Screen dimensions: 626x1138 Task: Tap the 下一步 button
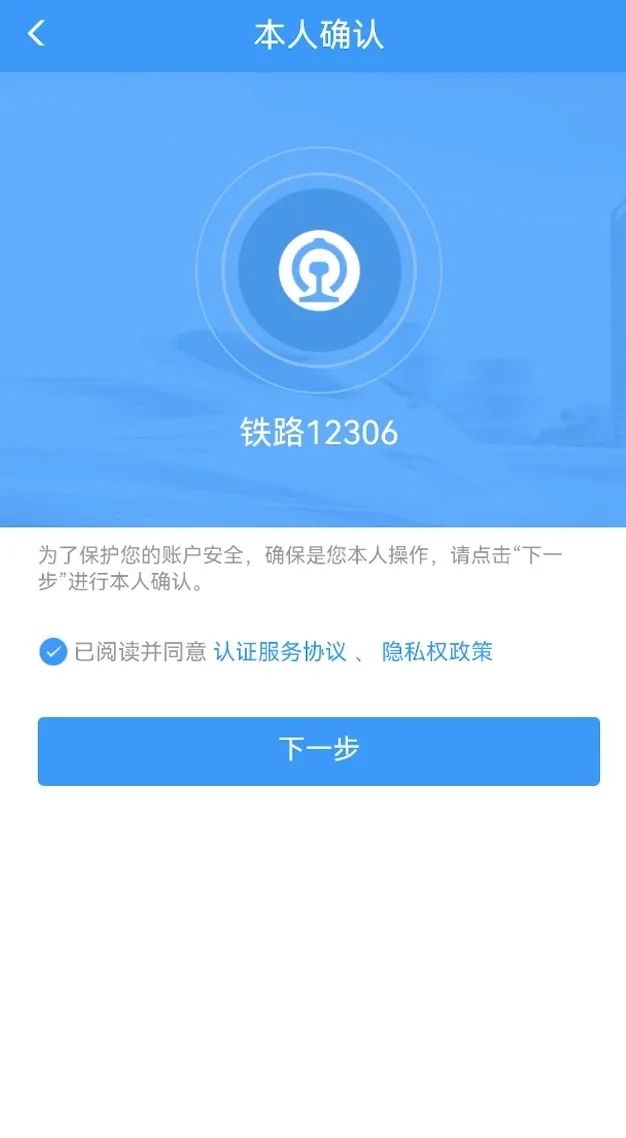pos(318,751)
